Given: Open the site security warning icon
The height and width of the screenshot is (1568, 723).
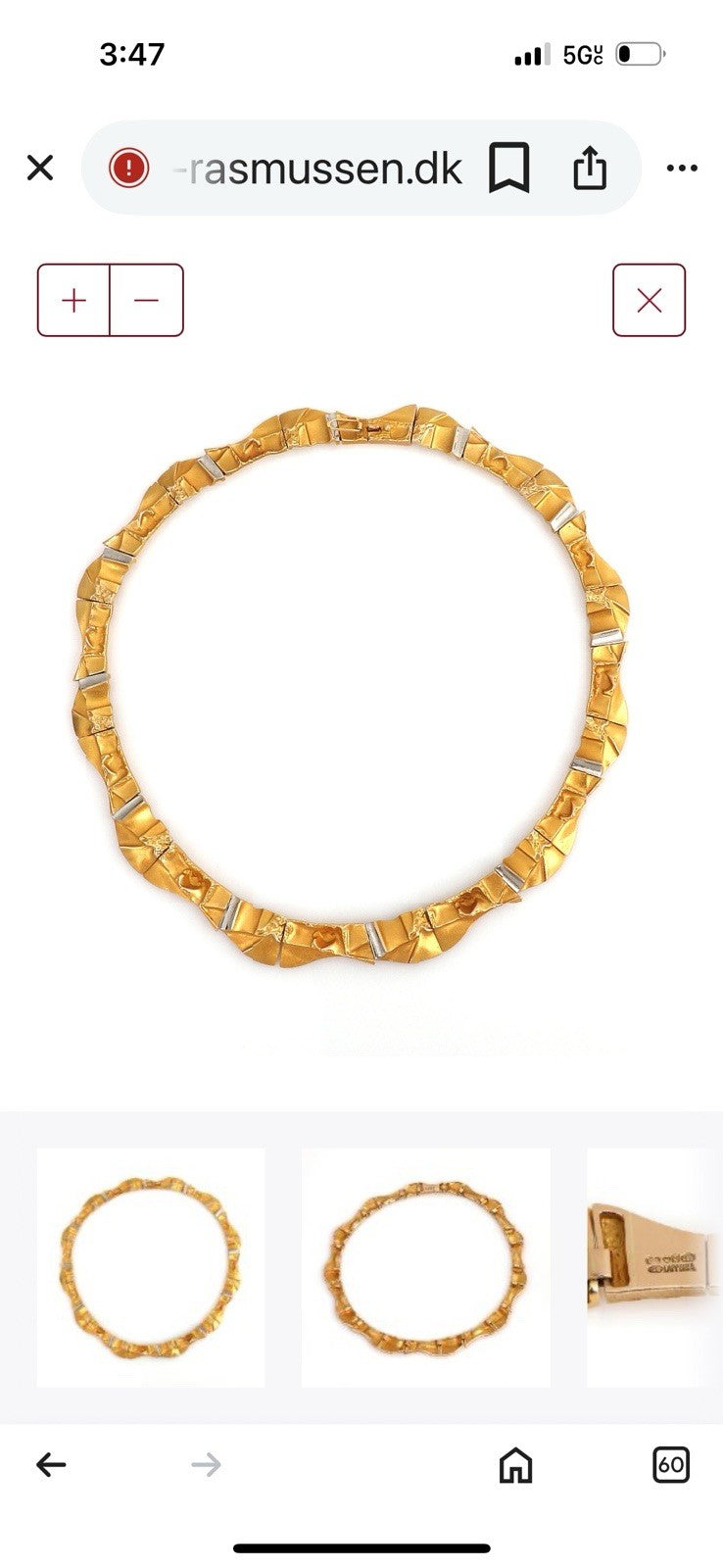Looking at the screenshot, I should (x=128, y=168).
